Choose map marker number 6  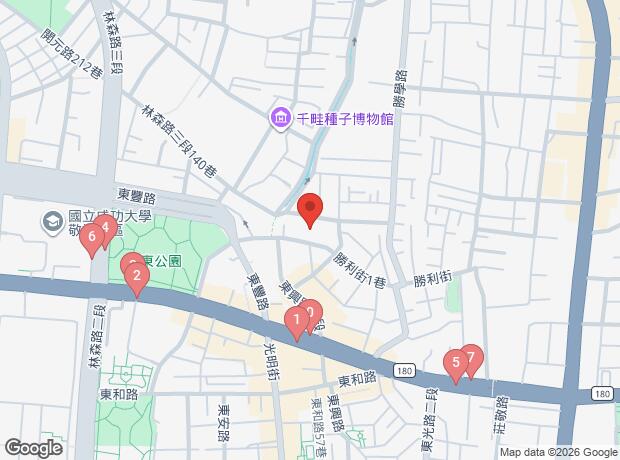[92, 241]
